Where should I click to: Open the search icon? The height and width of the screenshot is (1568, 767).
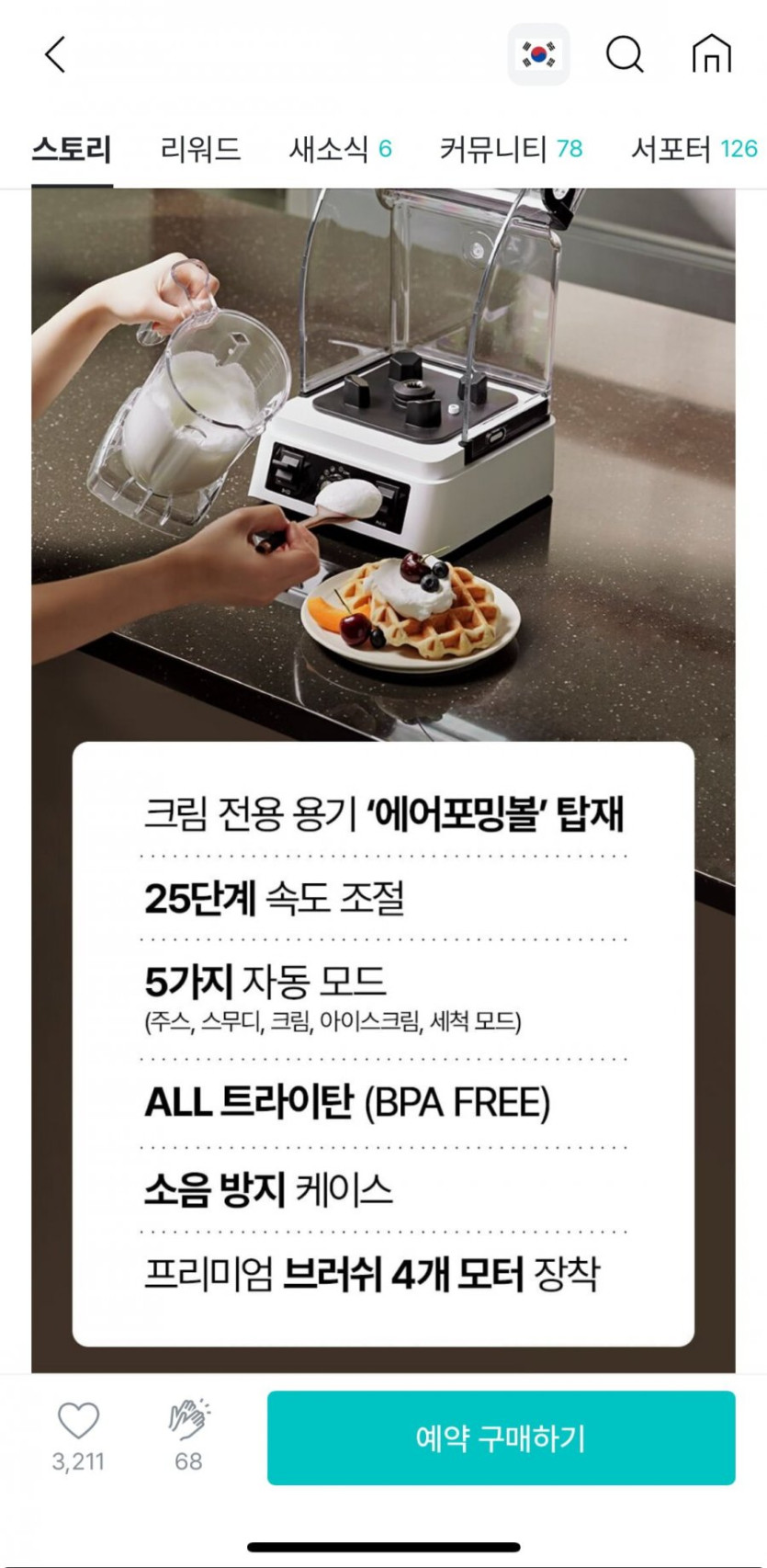pyautogui.click(x=625, y=54)
